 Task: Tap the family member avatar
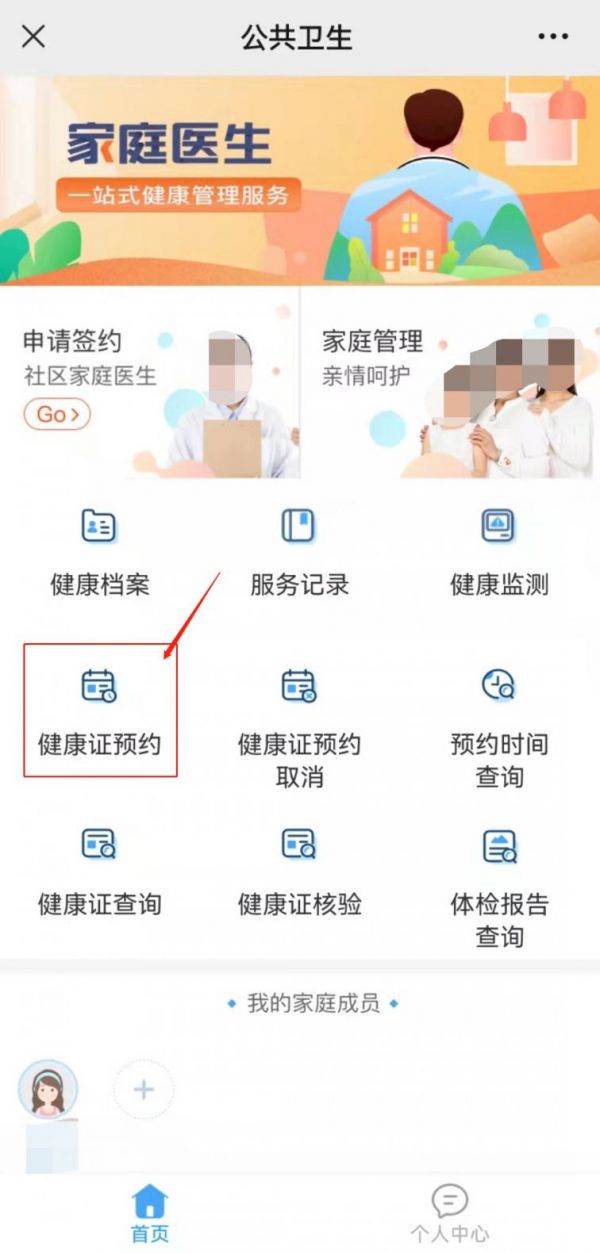click(x=48, y=1089)
